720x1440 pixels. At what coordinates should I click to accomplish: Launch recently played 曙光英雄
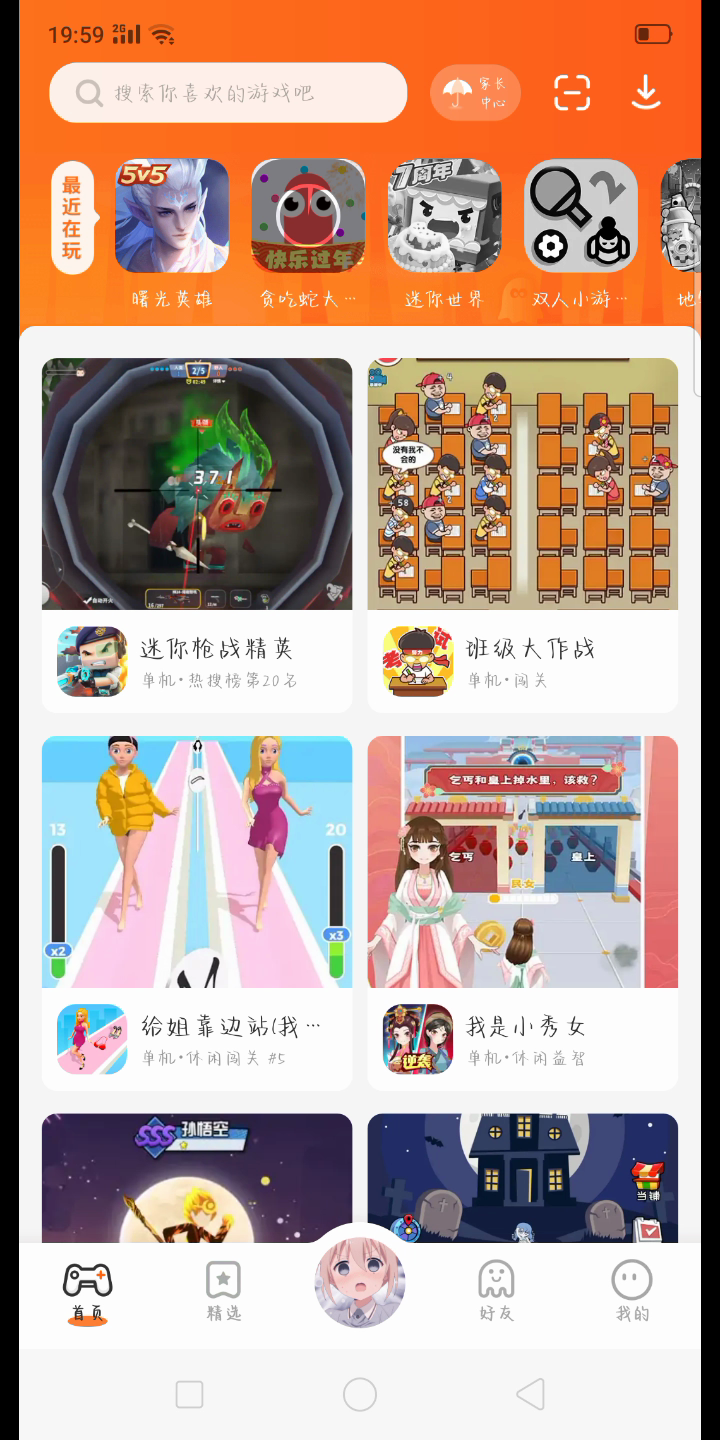click(172, 217)
